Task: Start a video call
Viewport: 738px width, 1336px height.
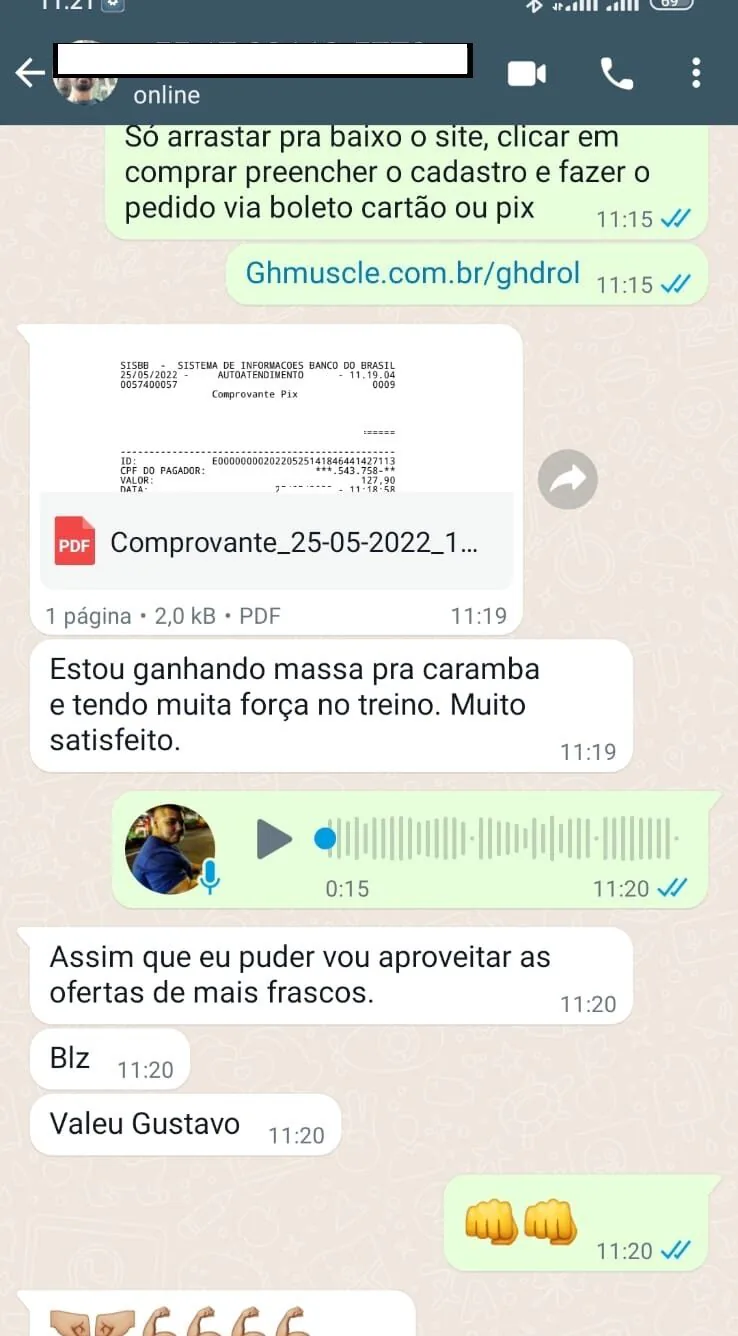Action: [526, 73]
